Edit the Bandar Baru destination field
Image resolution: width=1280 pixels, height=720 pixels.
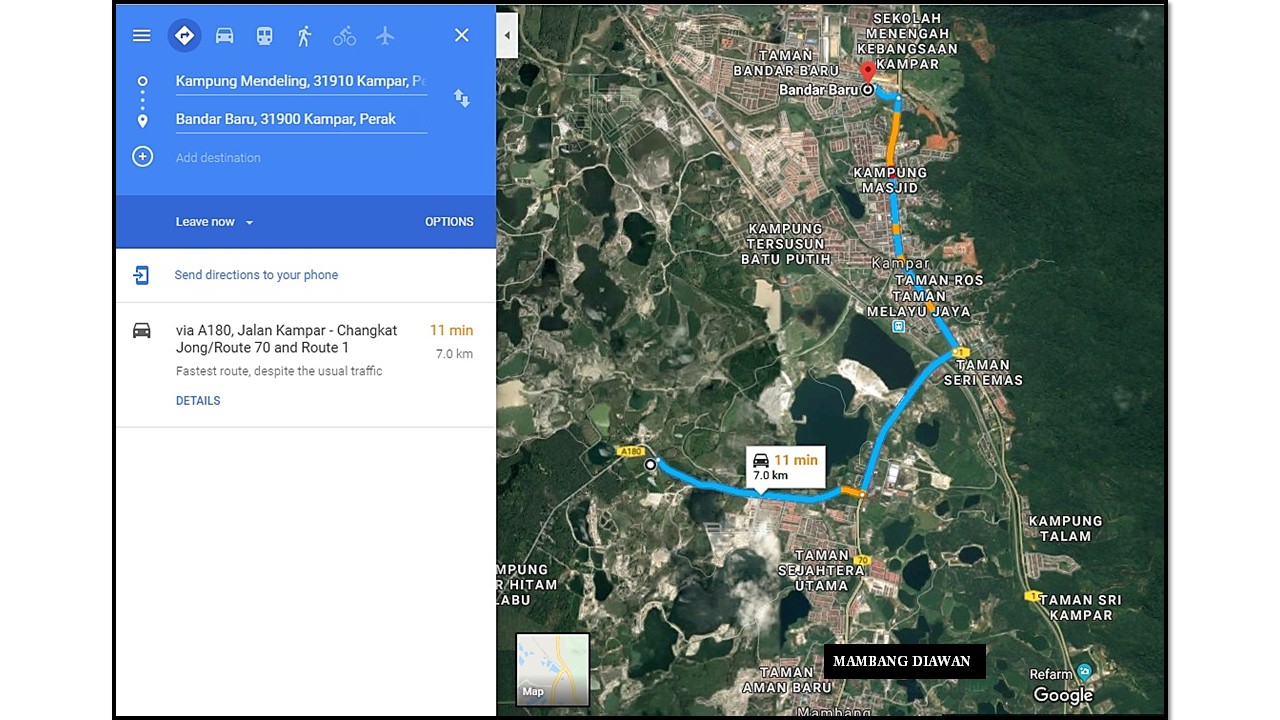[300, 119]
